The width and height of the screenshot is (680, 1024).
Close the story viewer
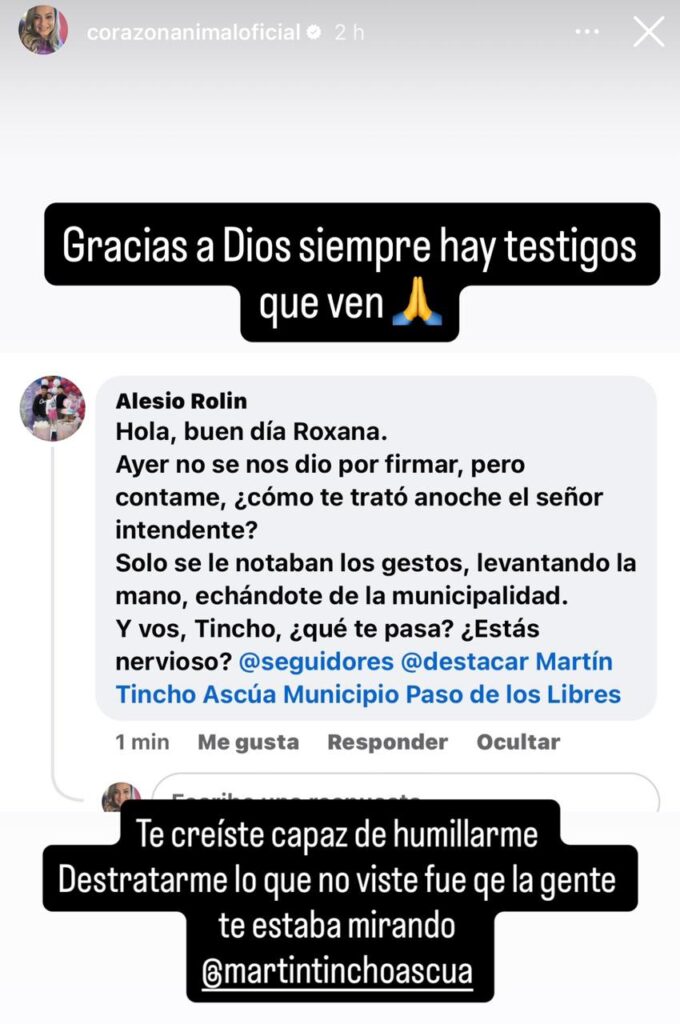point(649,32)
